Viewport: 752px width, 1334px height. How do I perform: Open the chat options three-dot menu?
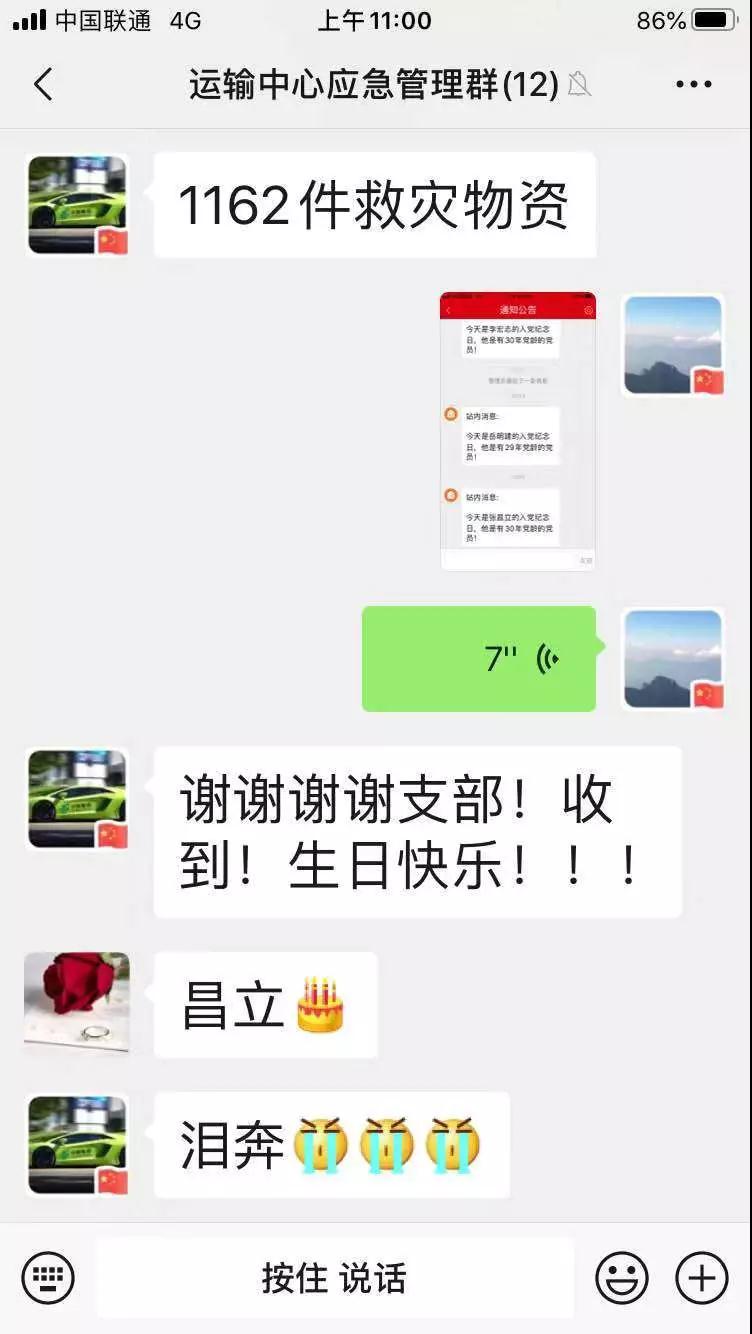[x=693, y=85]
